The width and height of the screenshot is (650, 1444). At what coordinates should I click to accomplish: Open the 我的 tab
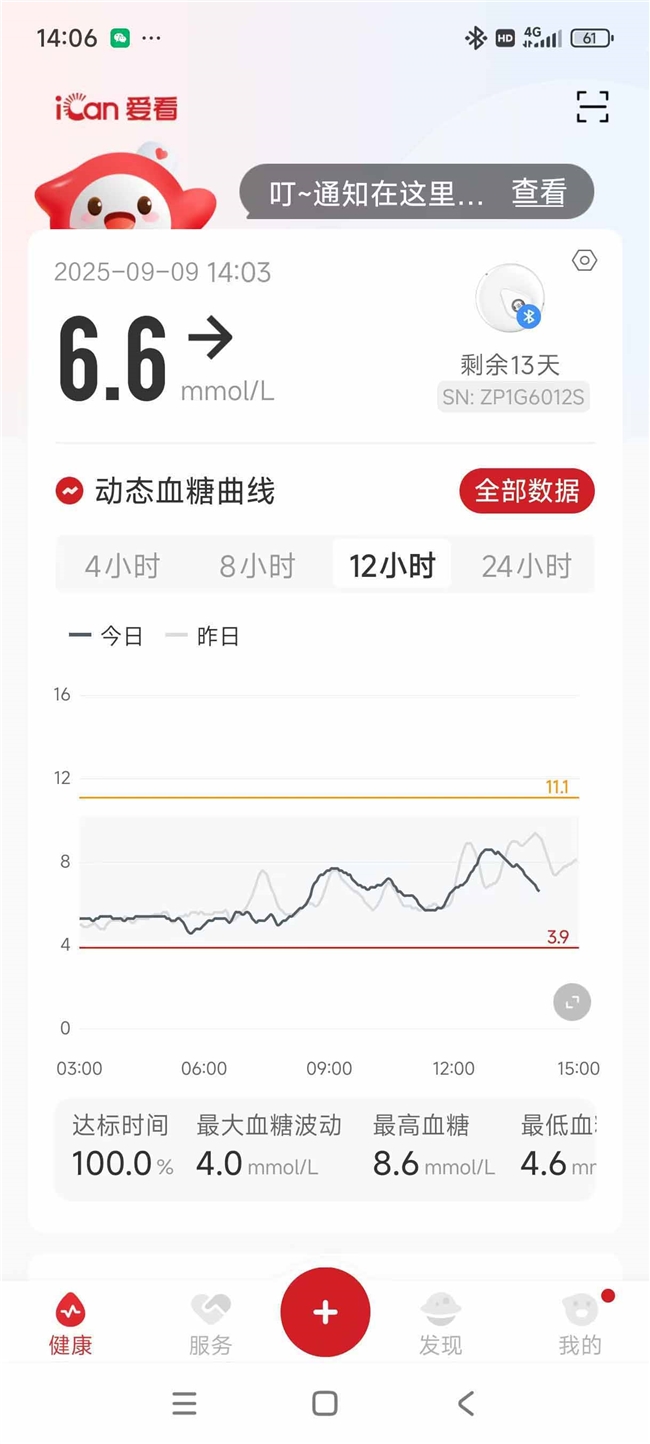(580, 1323)
